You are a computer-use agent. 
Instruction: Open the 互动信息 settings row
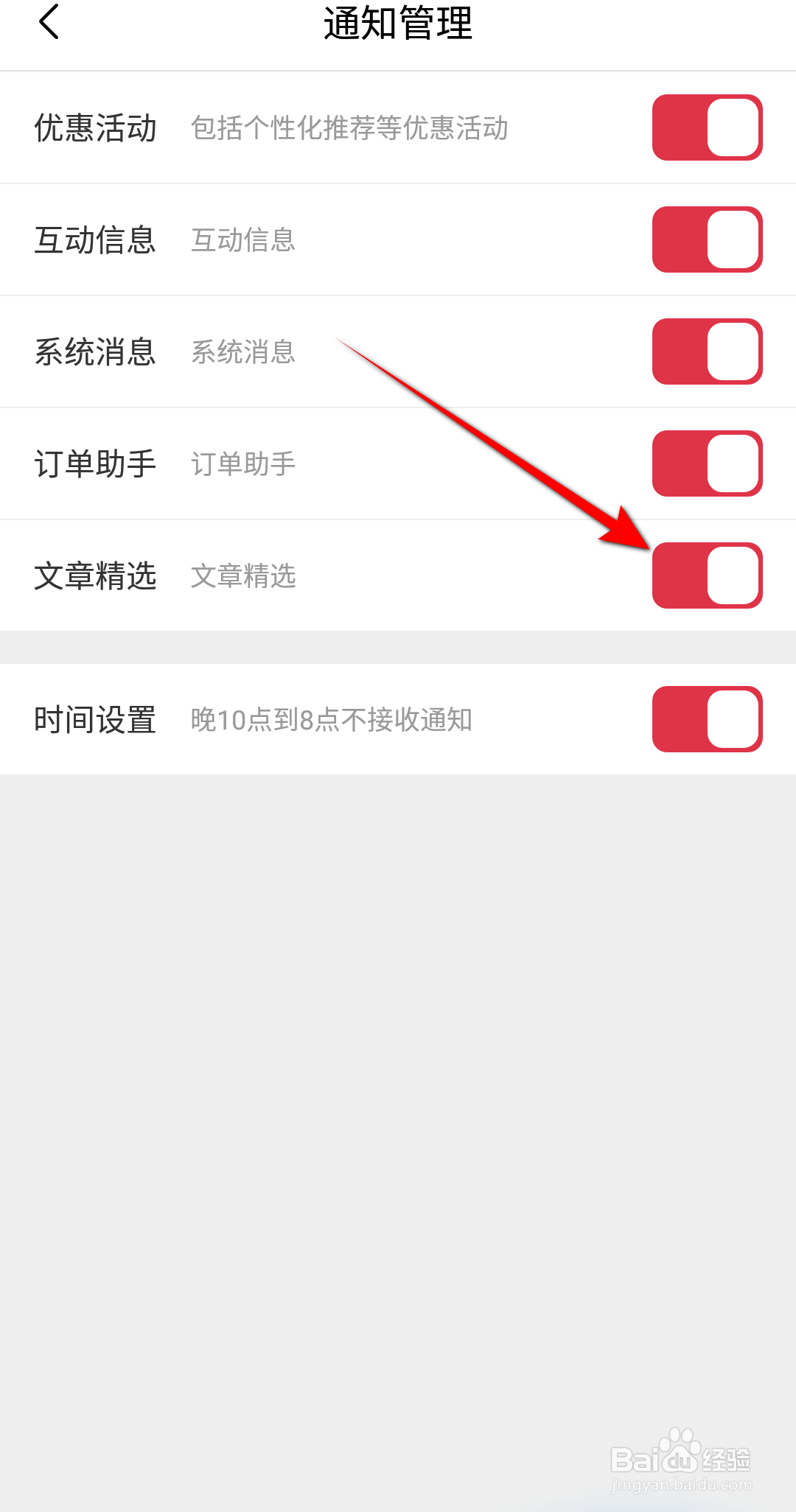pos(295,240)
